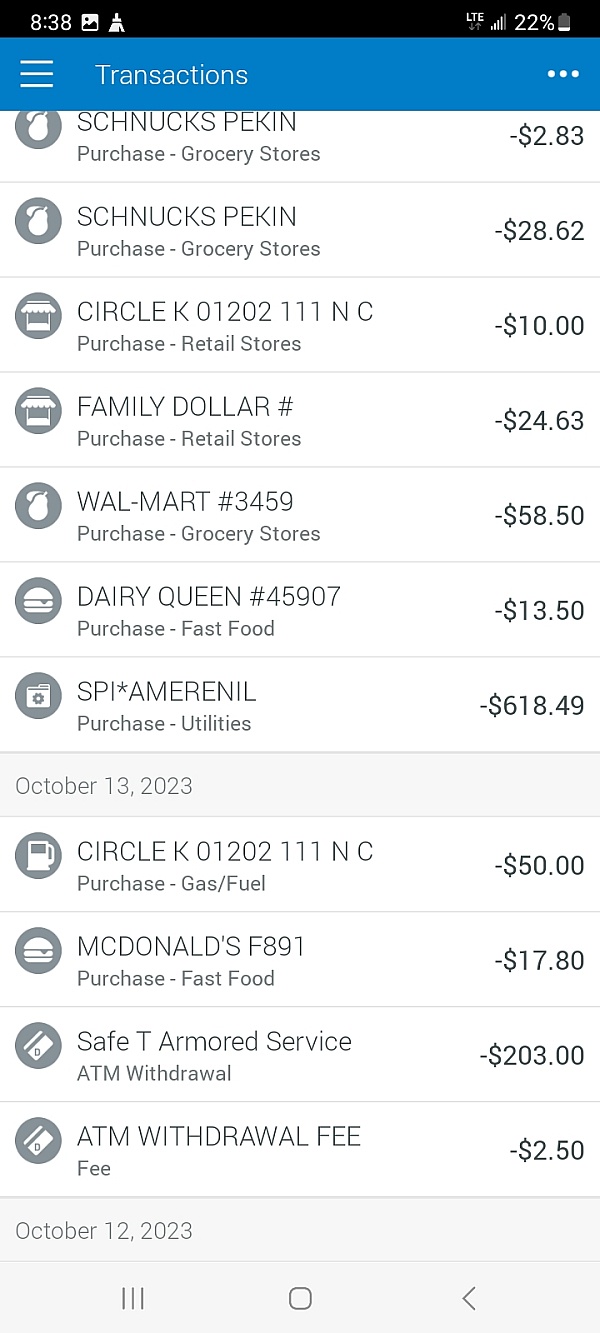Open the FAMILY DOLLAR transaction

300,420
